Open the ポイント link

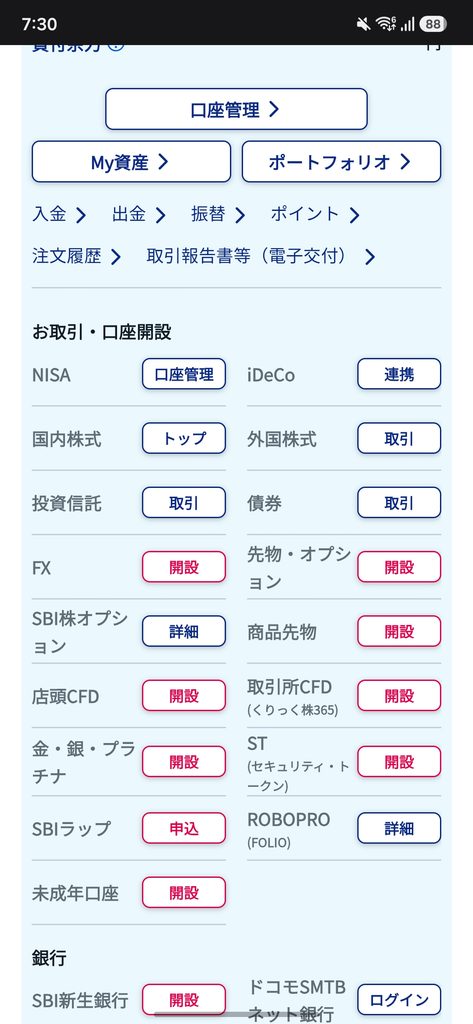315,214
